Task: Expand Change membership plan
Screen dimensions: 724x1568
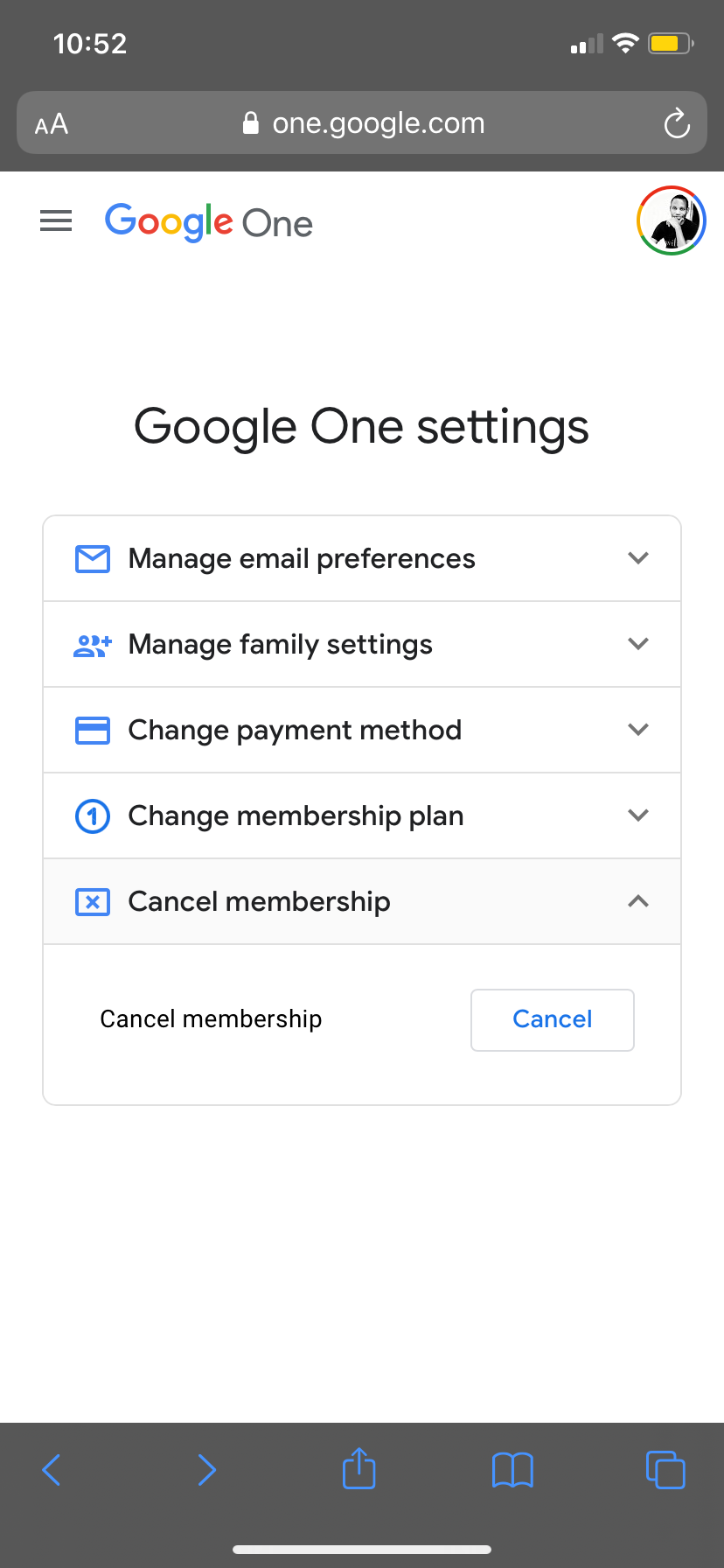Action: pos(637,815)
